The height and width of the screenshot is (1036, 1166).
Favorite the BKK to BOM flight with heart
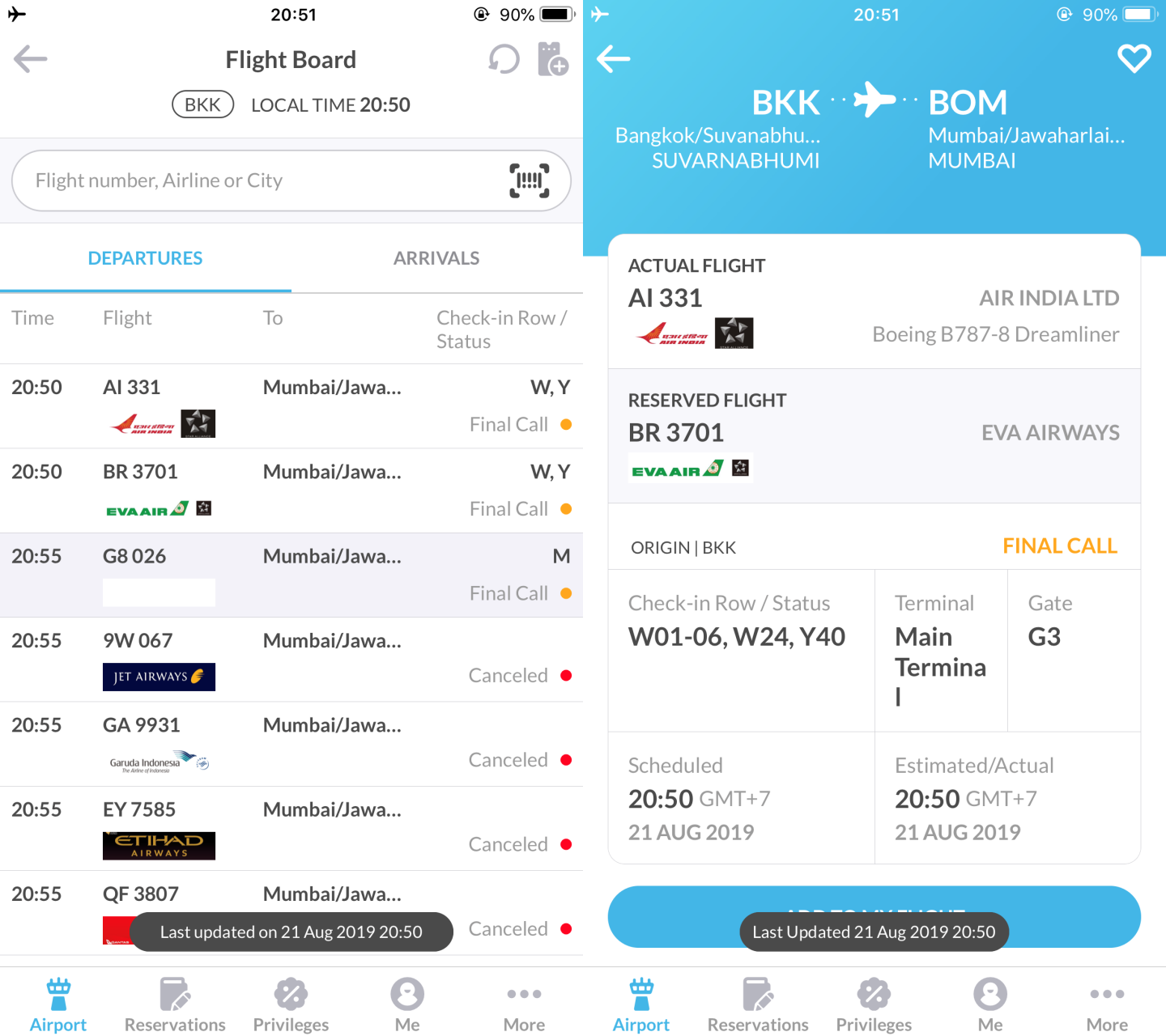click(1134, 58)
